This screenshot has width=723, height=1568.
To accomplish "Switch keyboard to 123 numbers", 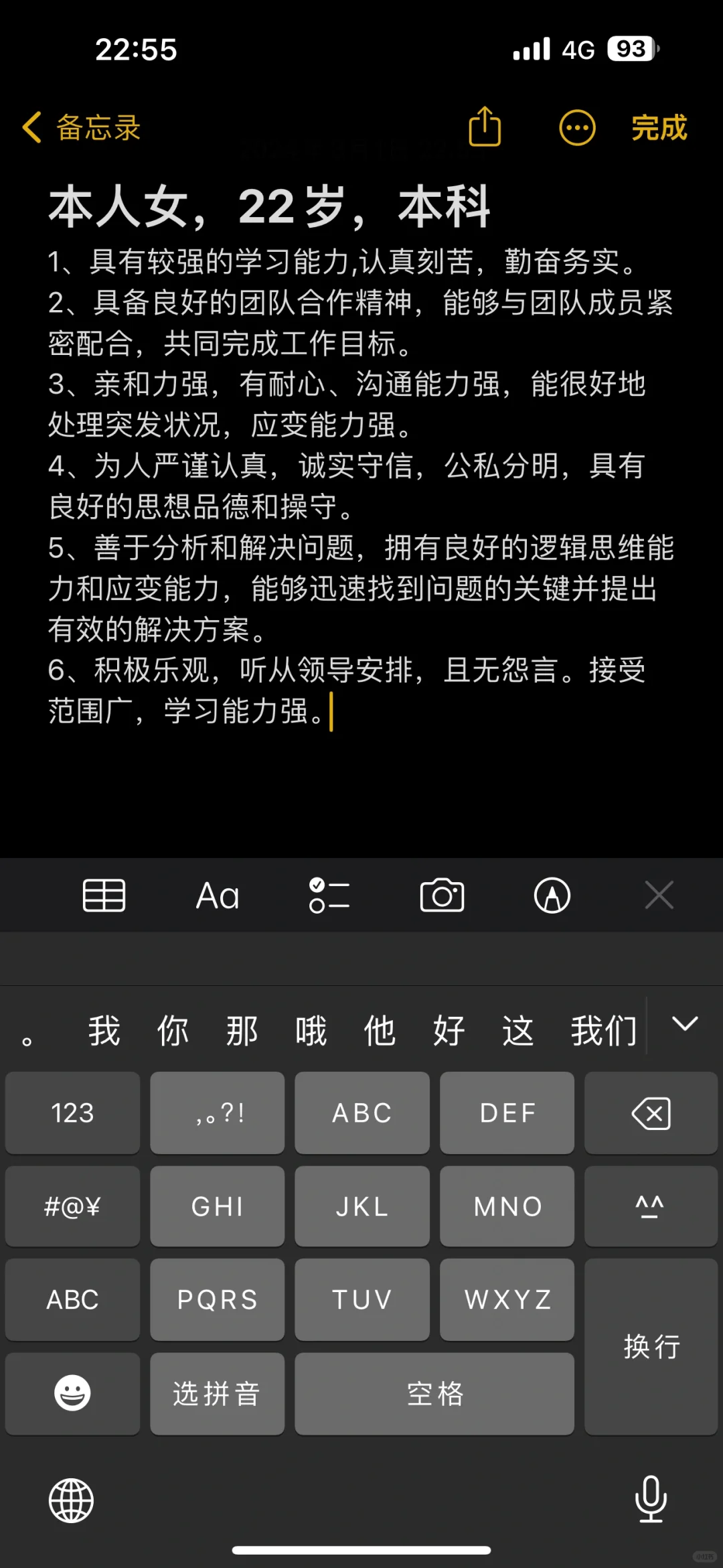I will tap(72, 1113).
